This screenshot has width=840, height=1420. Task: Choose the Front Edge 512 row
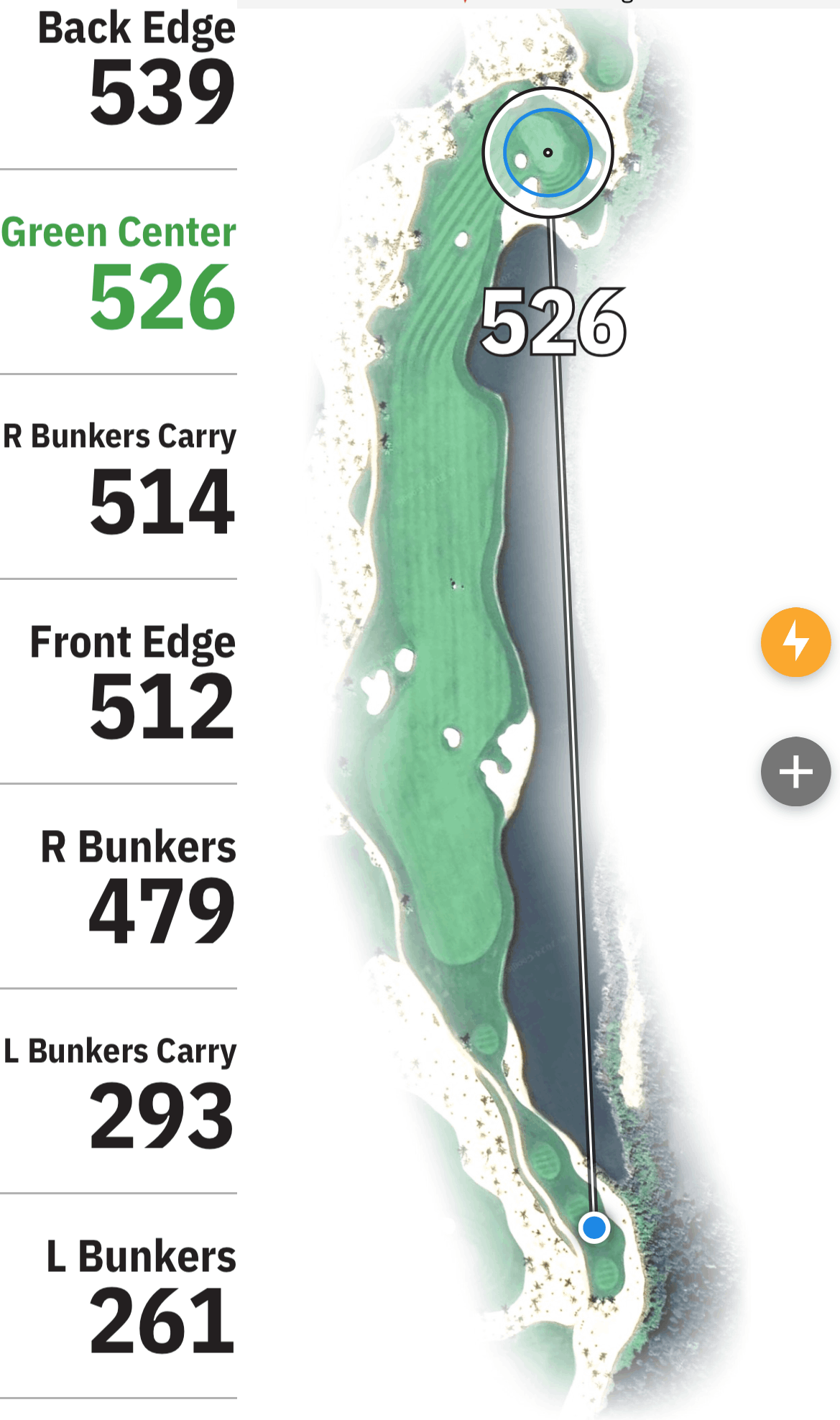click(x=119, y=682)
